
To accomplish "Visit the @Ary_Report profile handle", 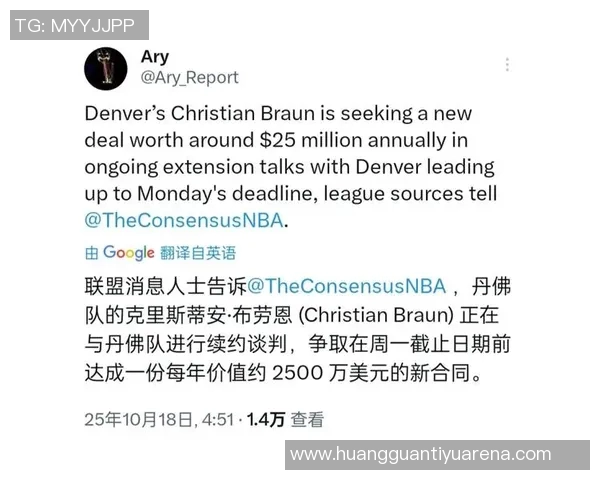I will pyautogui.click(x=190, y=78).
